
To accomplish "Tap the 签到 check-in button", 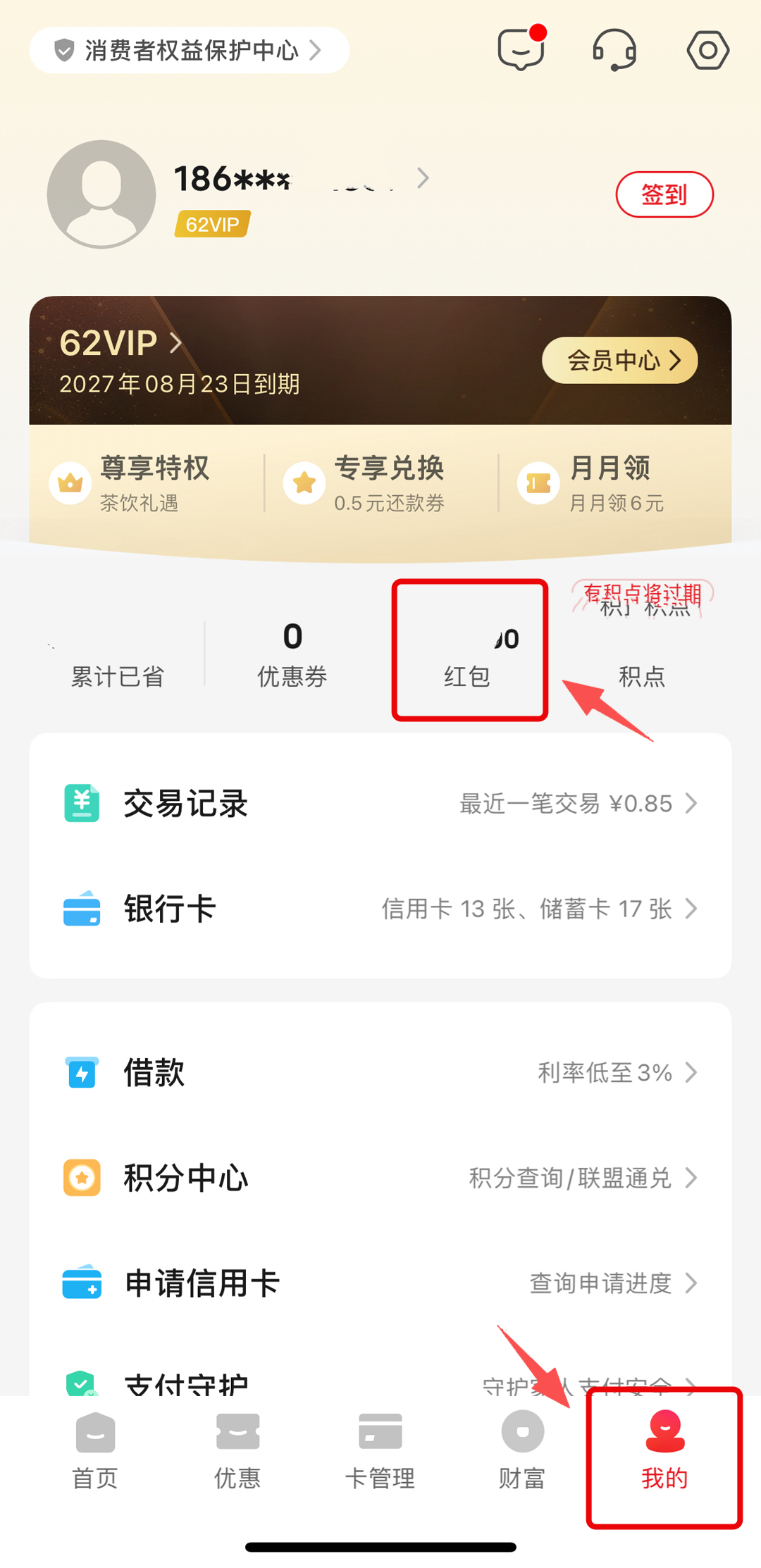I will tap(664, 194).
